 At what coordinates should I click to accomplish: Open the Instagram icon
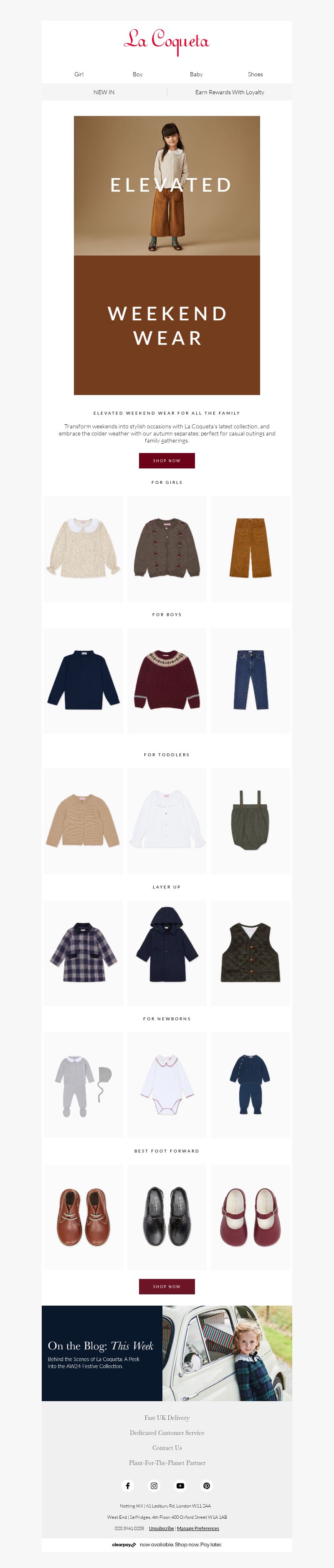click(154, 1486)
